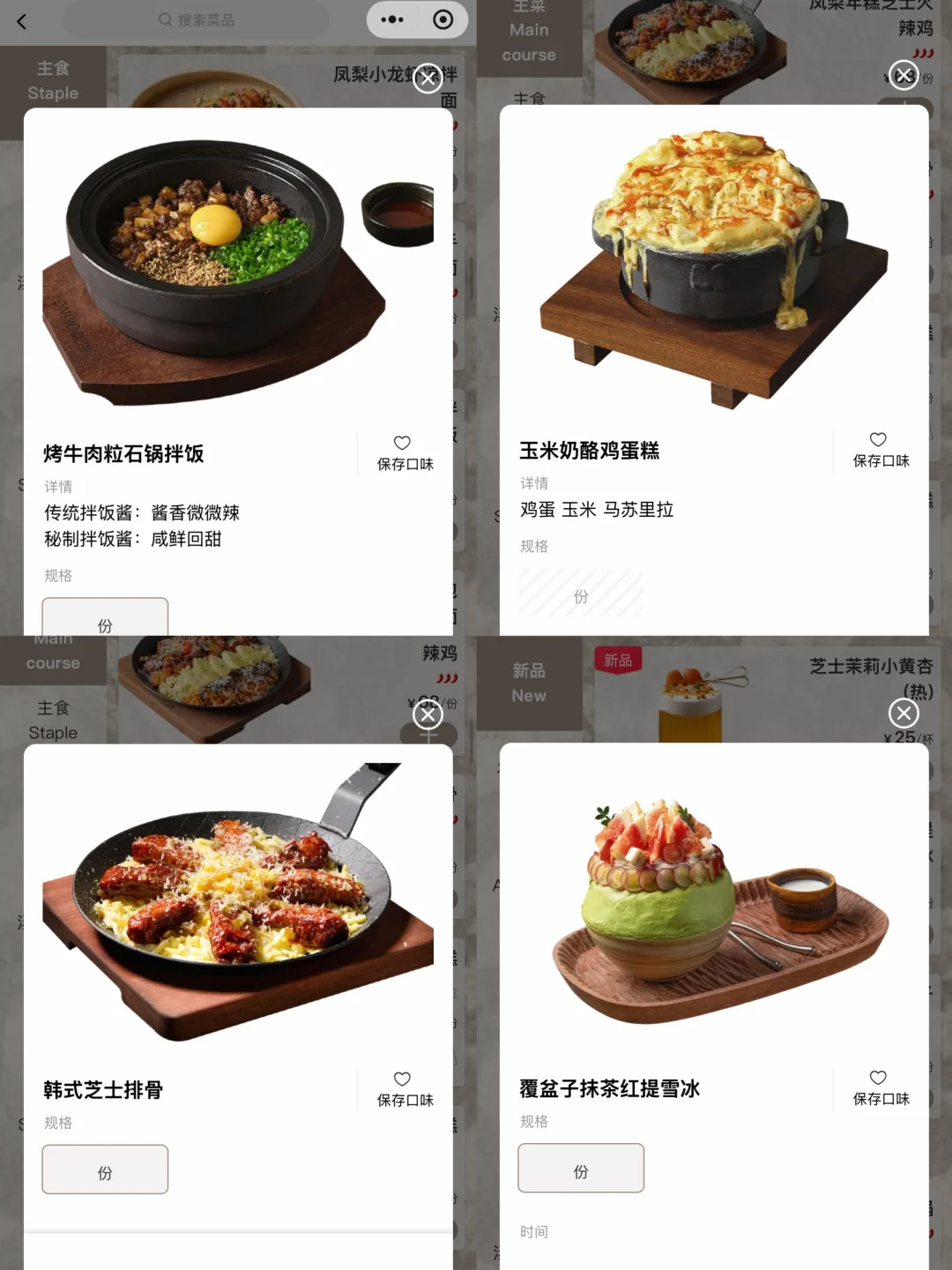Tap the back arrow at top left

point(21,21)
